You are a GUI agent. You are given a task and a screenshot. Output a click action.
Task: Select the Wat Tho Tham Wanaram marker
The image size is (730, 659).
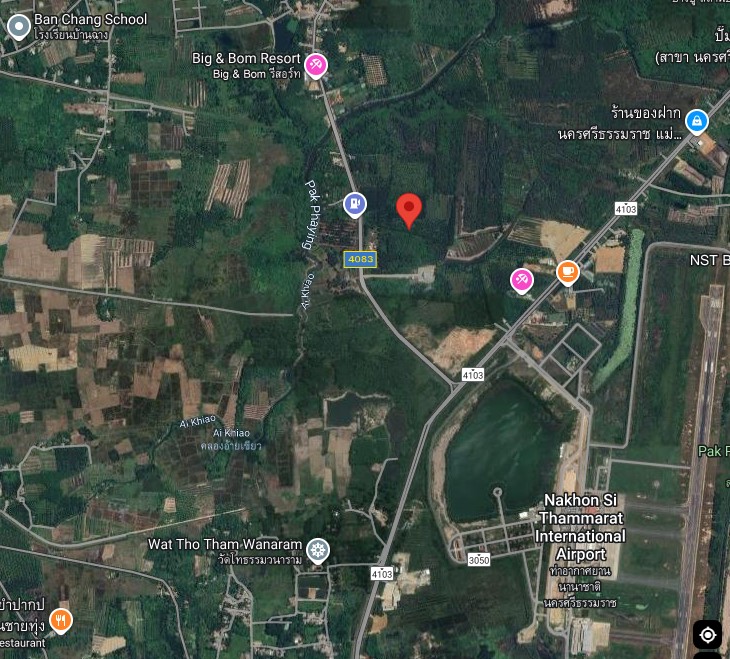click(x=318, y=549)
